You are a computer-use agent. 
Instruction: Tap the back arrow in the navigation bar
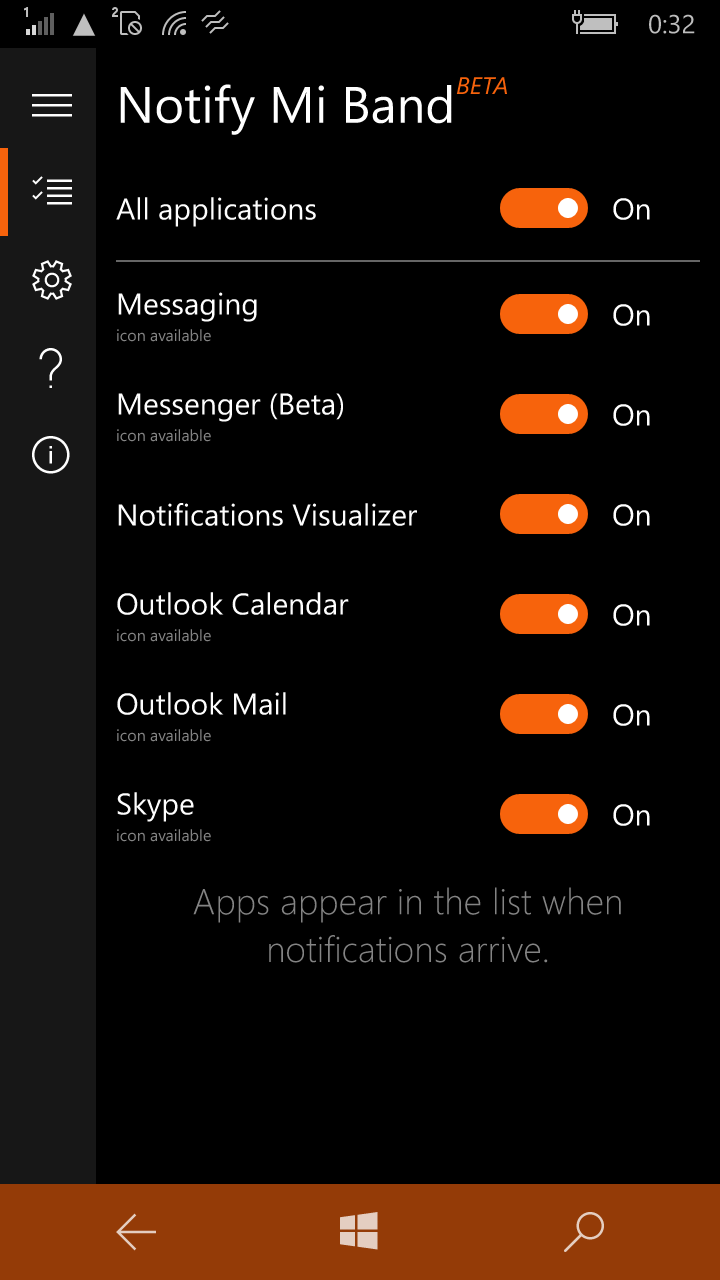coord(136,1232)
